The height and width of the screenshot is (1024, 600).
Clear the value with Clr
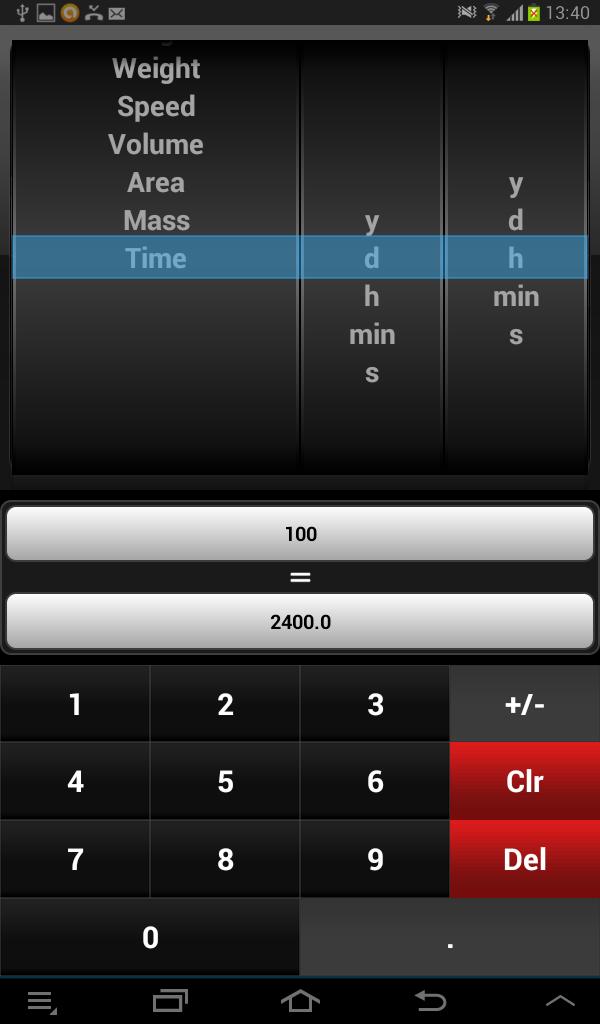(x=525, y=782)
